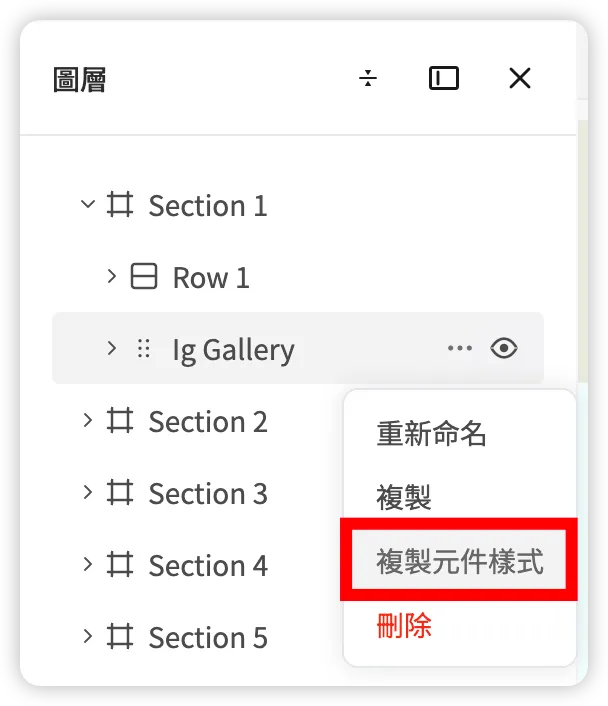Tap the collapse-all layers icon

point(368,78)
